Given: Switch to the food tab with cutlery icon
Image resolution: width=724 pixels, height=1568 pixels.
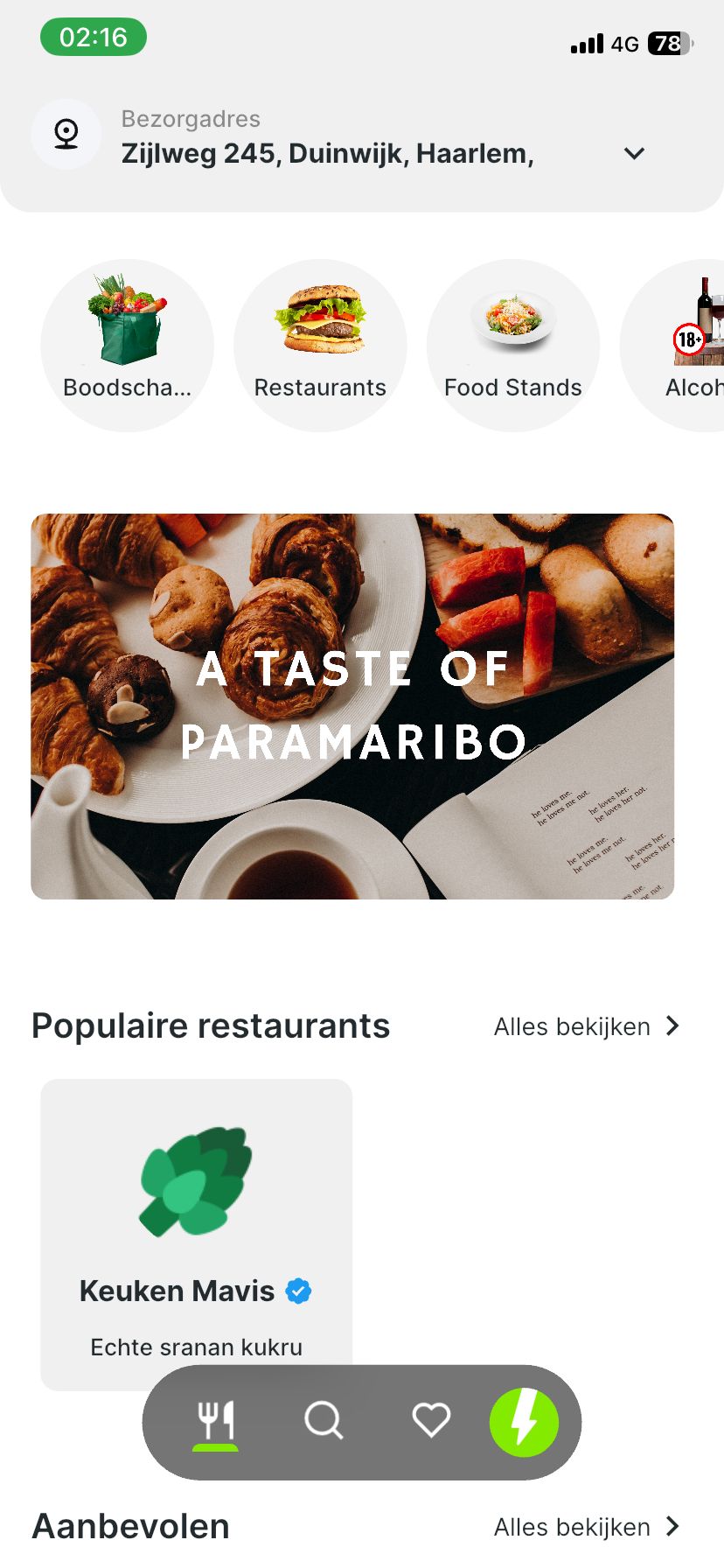Looking at the screenshot, I should click(215, 1422).
